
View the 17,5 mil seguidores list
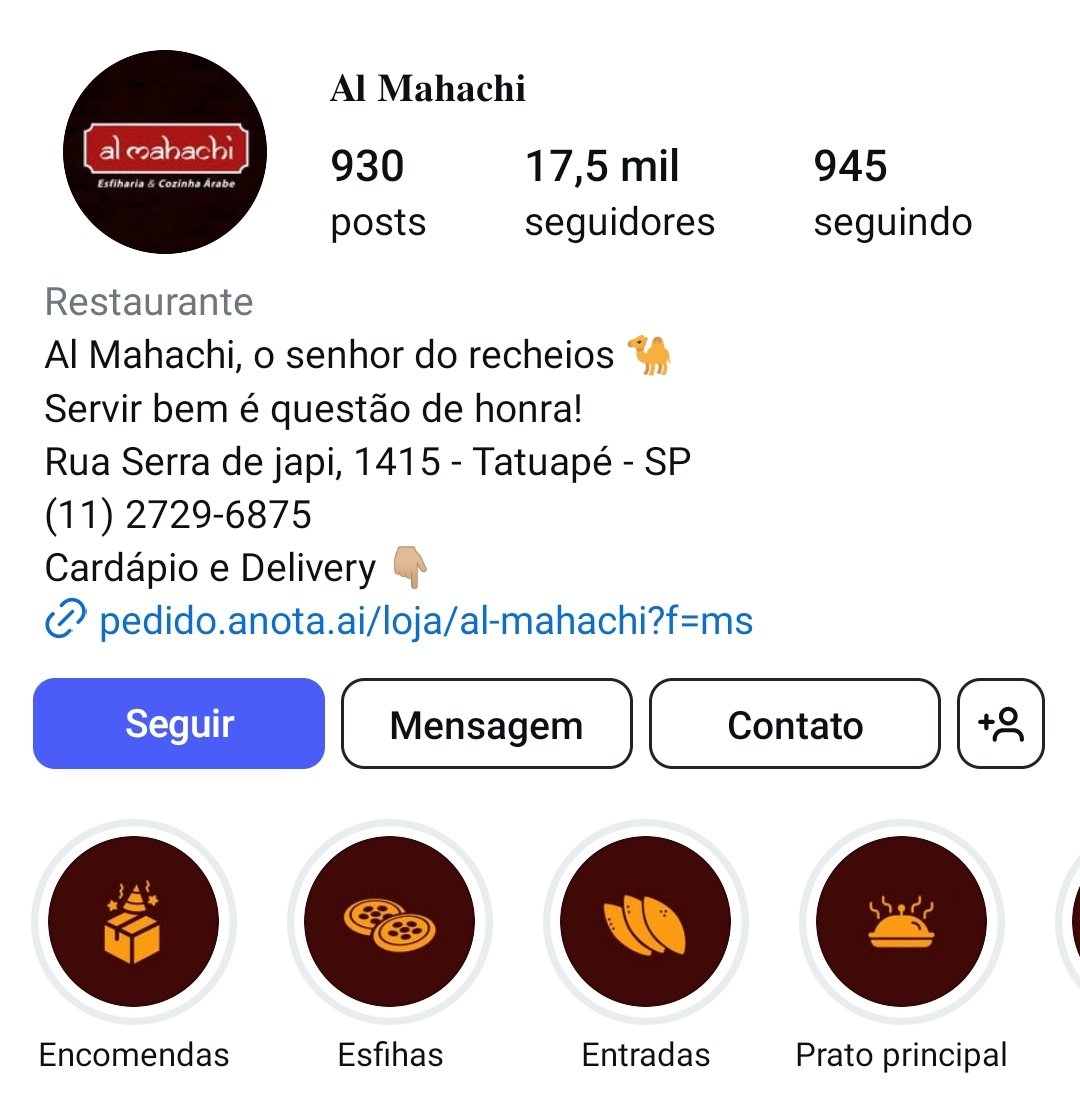[x=619, y=193]
